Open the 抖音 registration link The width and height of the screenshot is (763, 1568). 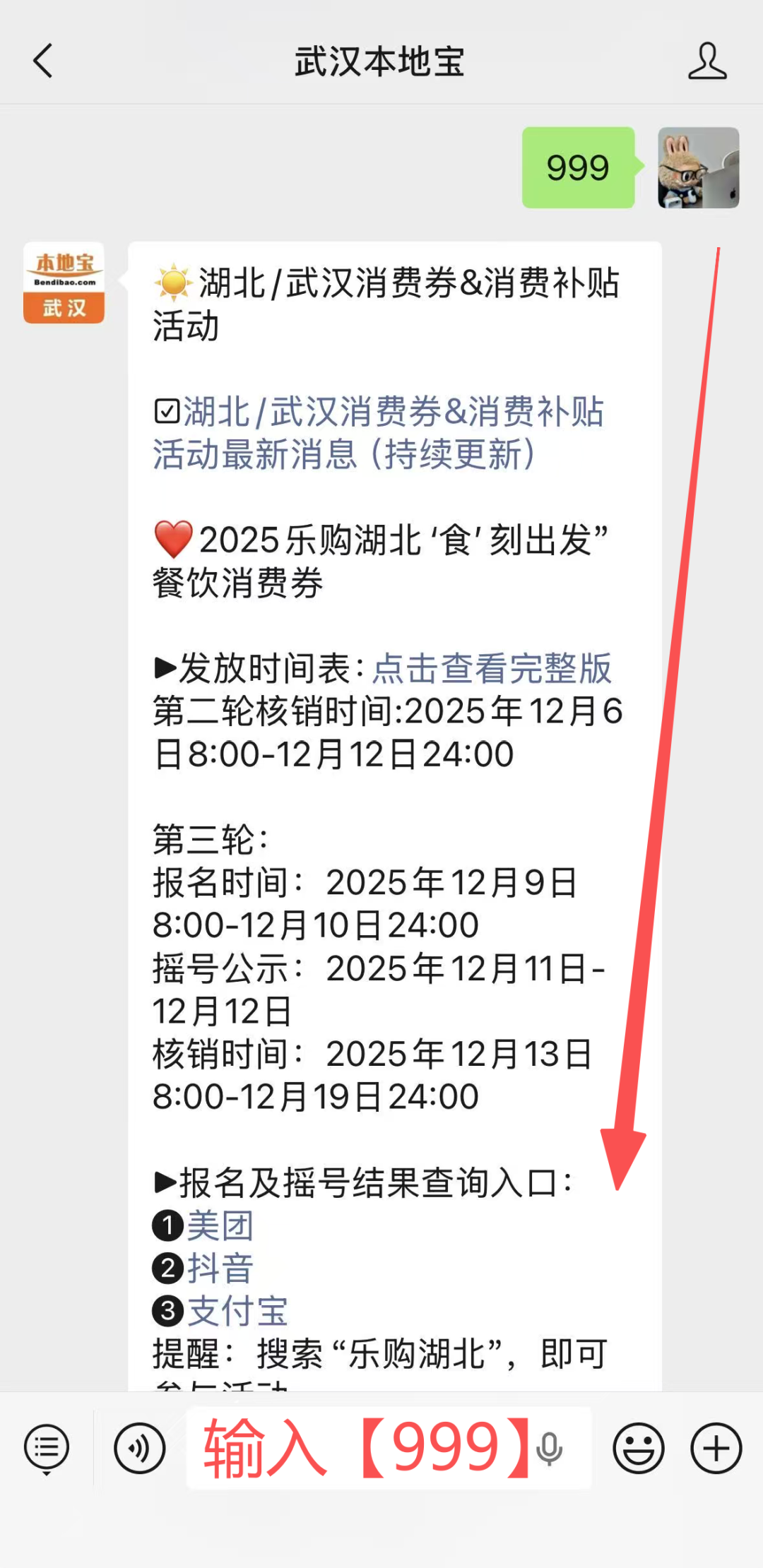tap(220, 1269)
